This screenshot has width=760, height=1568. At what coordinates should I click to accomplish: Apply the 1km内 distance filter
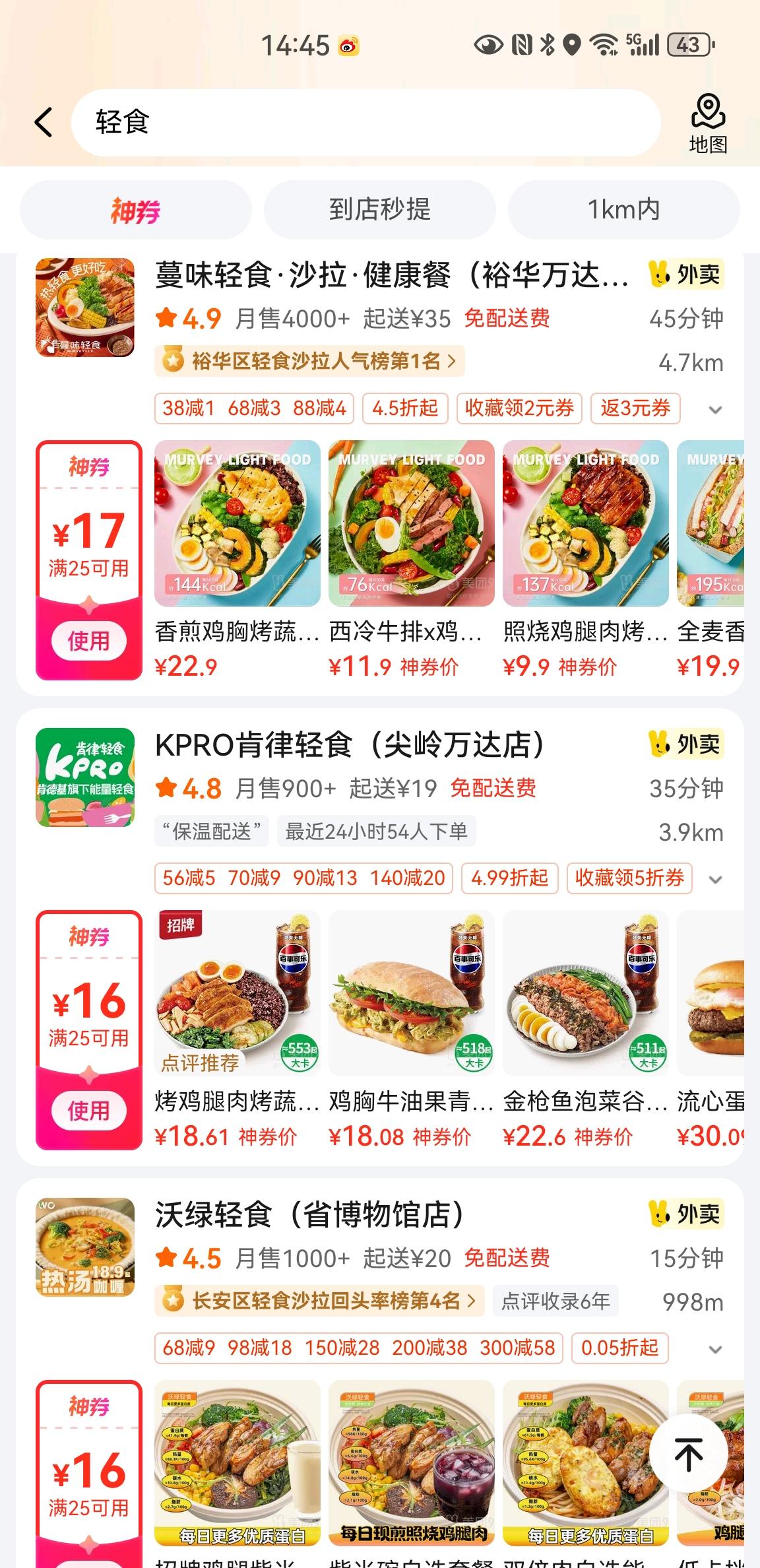(623, 210)
